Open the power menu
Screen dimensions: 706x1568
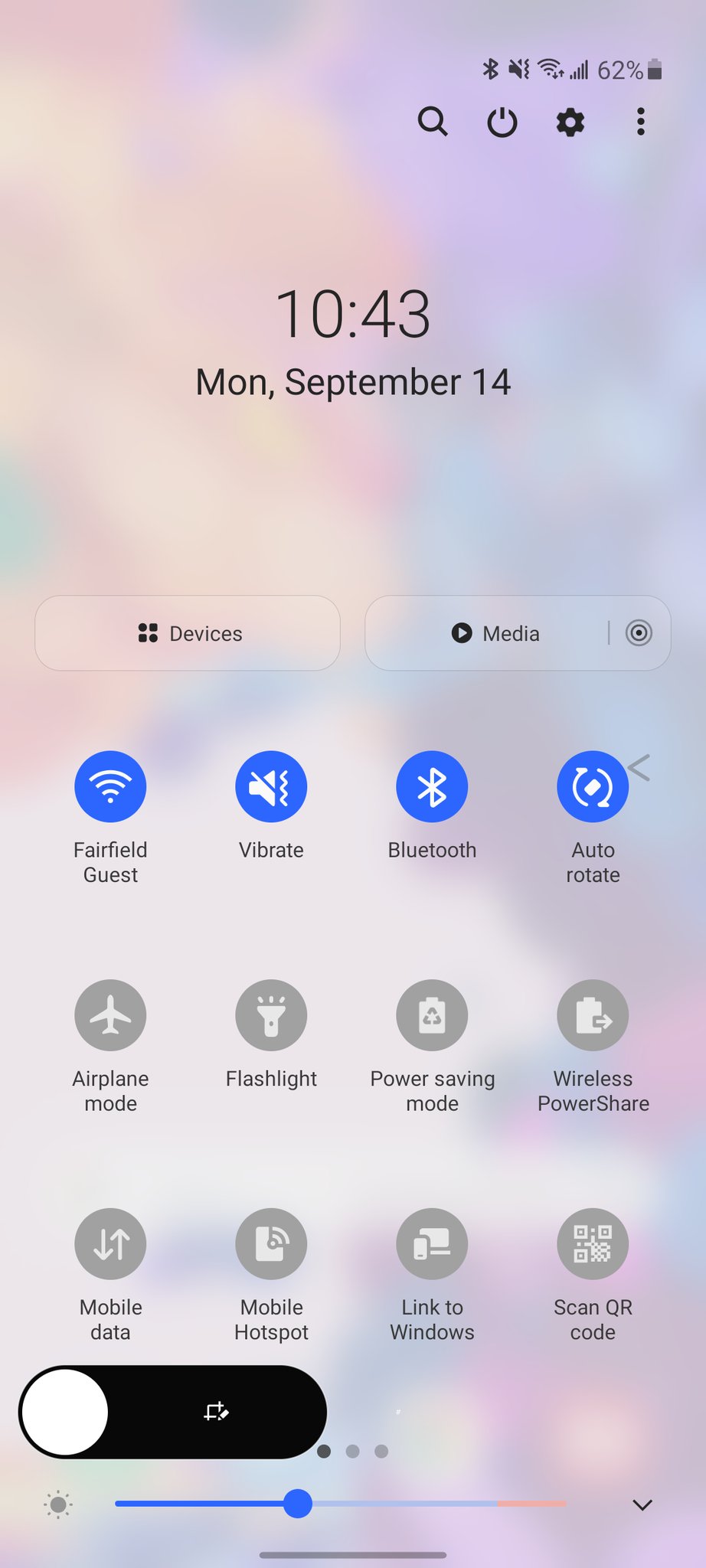point(502,122)
